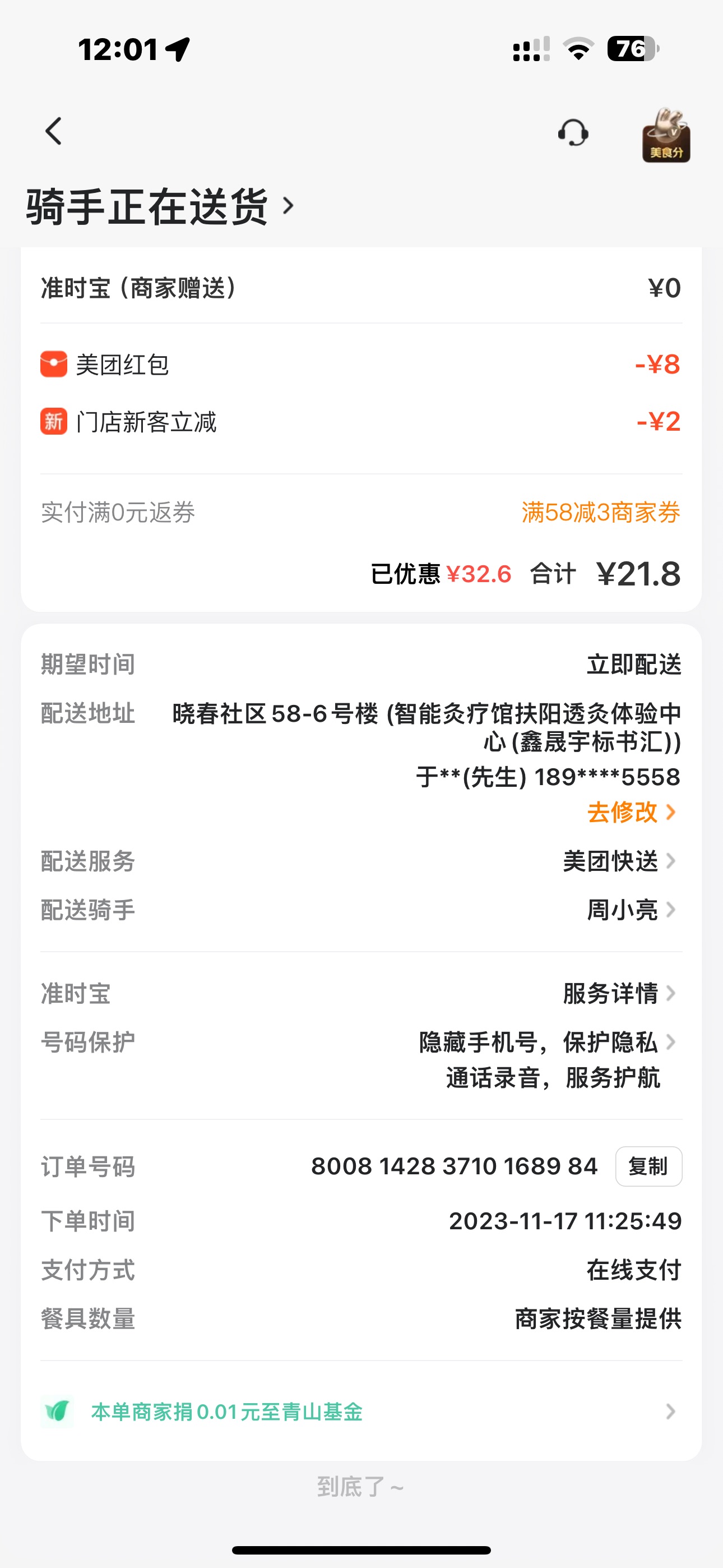723x1568 pixels.
Task: Contact customer service via headset icon
Action: pyautogui.click(x=573, y=133)
